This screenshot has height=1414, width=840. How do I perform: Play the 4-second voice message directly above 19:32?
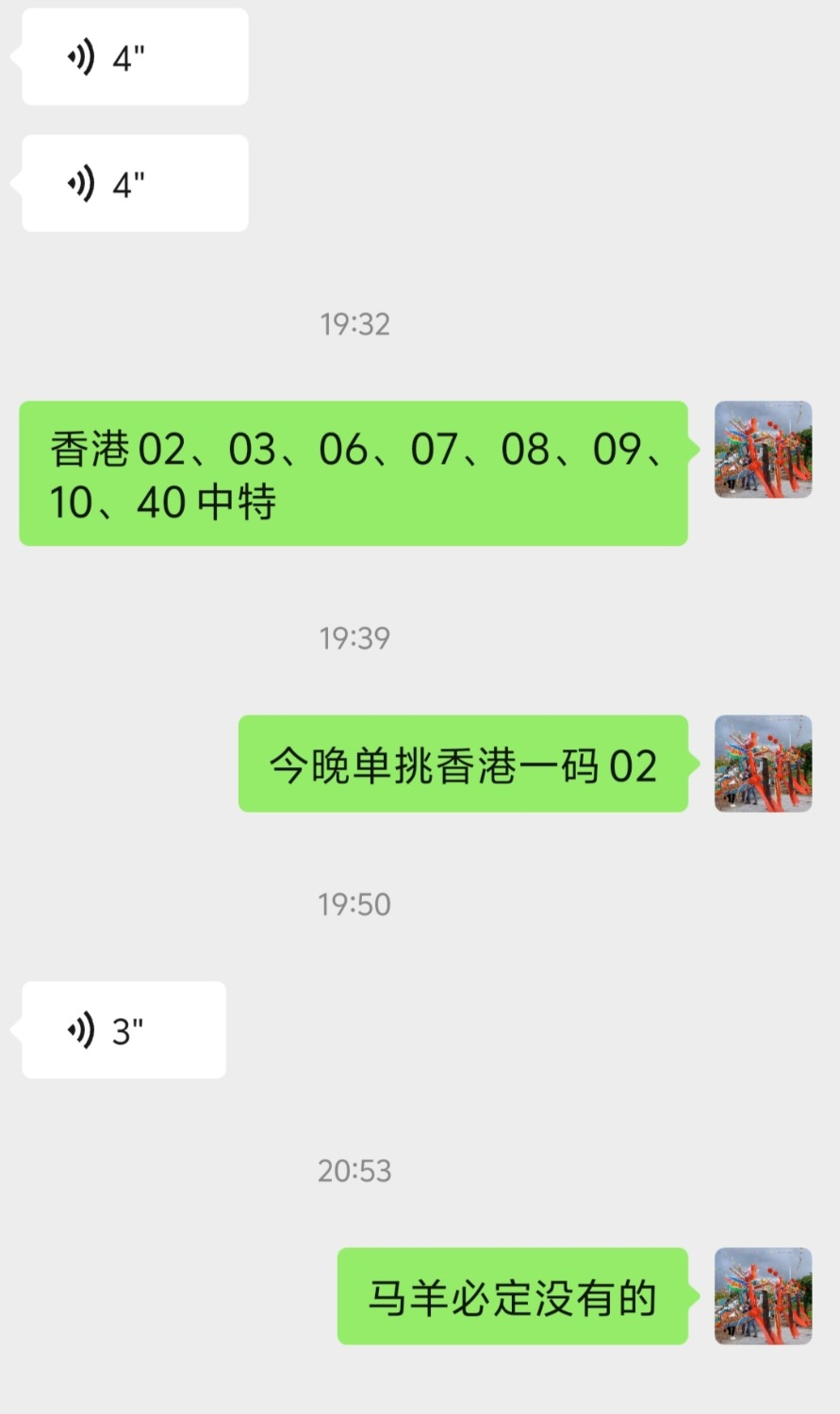pos(135,184)
